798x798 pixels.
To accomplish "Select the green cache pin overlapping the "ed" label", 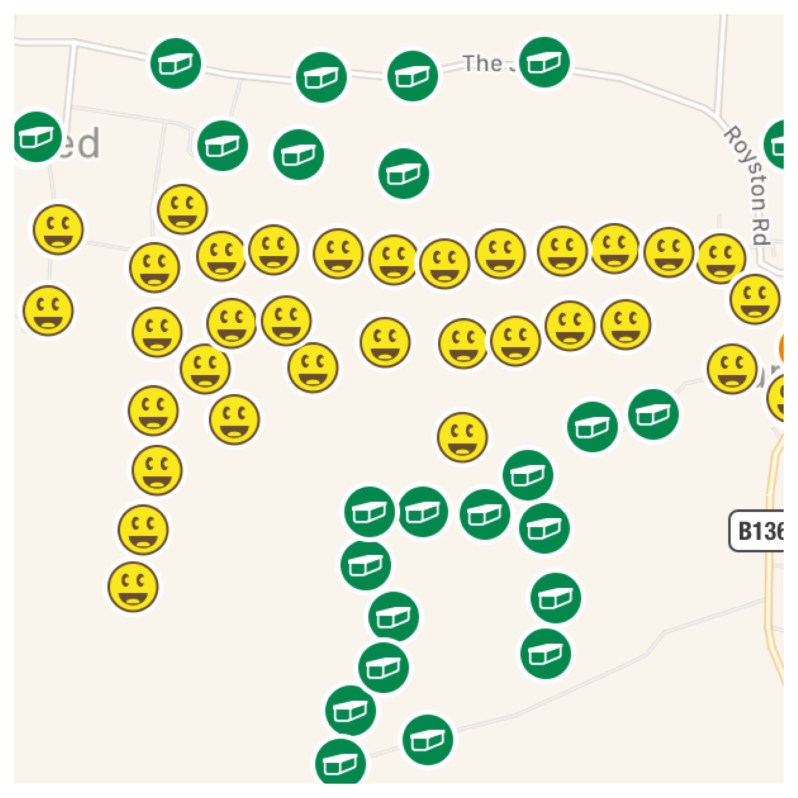I will 37,136.
